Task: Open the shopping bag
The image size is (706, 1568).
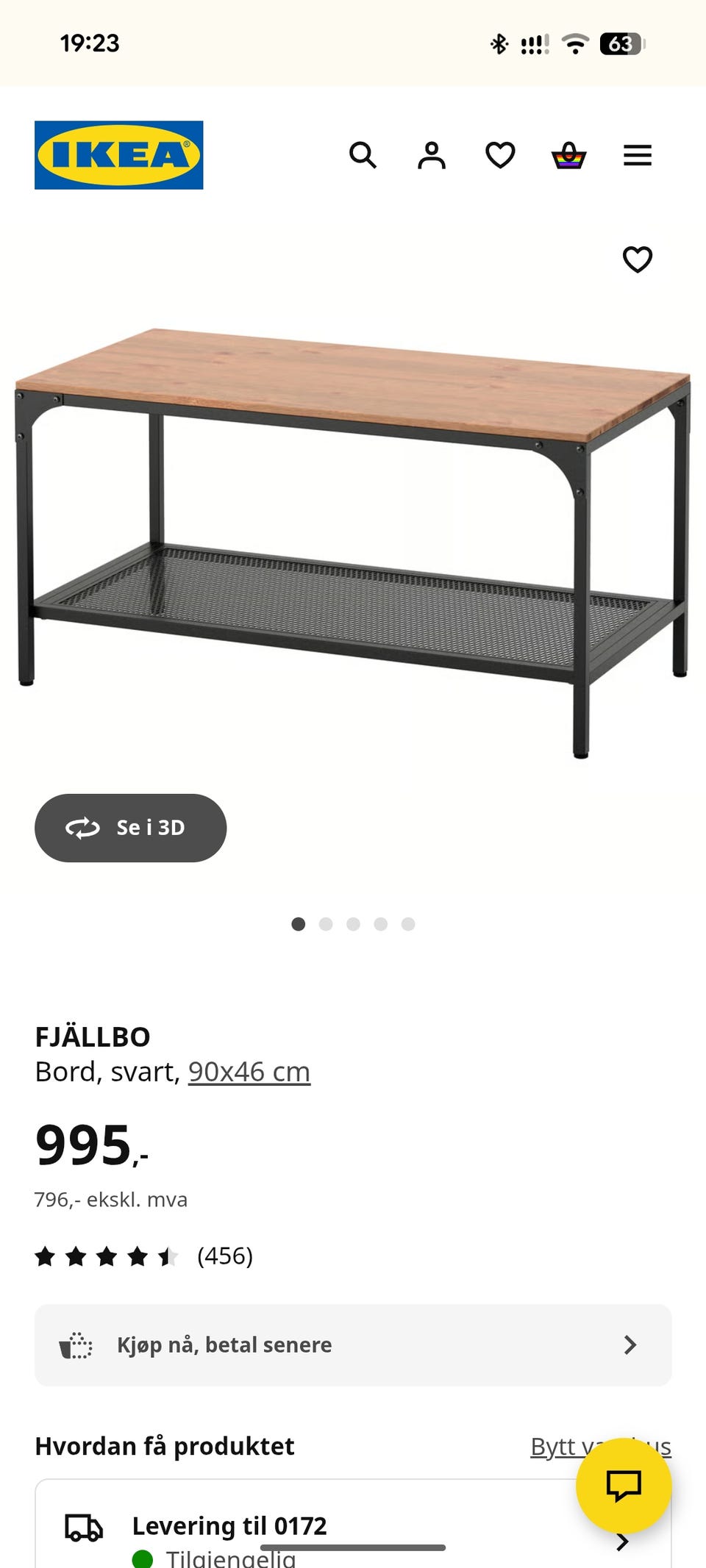Action: [569, 155]
